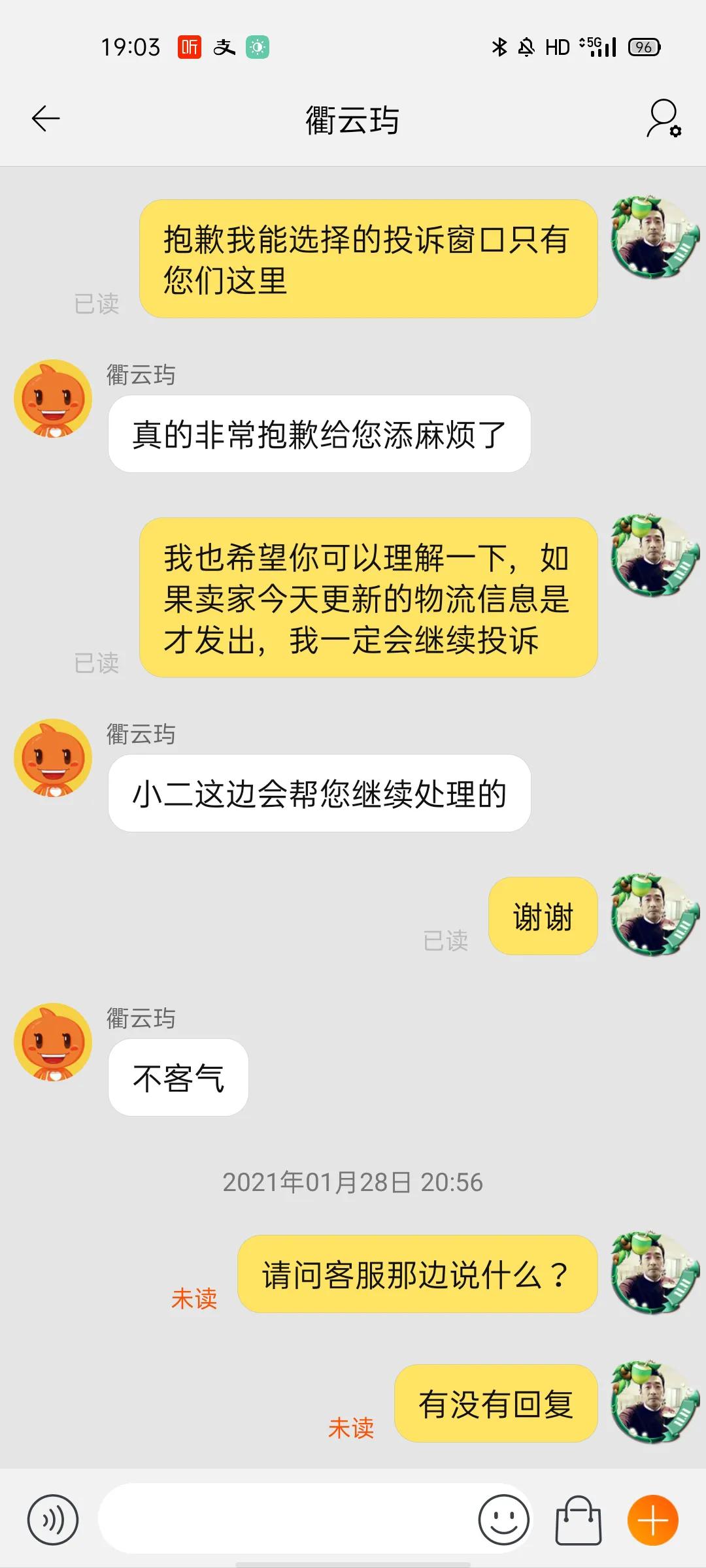Screen dimensions: 706x1568
Task: Toggle the muted notification bell icon
Action: point(526,46)
